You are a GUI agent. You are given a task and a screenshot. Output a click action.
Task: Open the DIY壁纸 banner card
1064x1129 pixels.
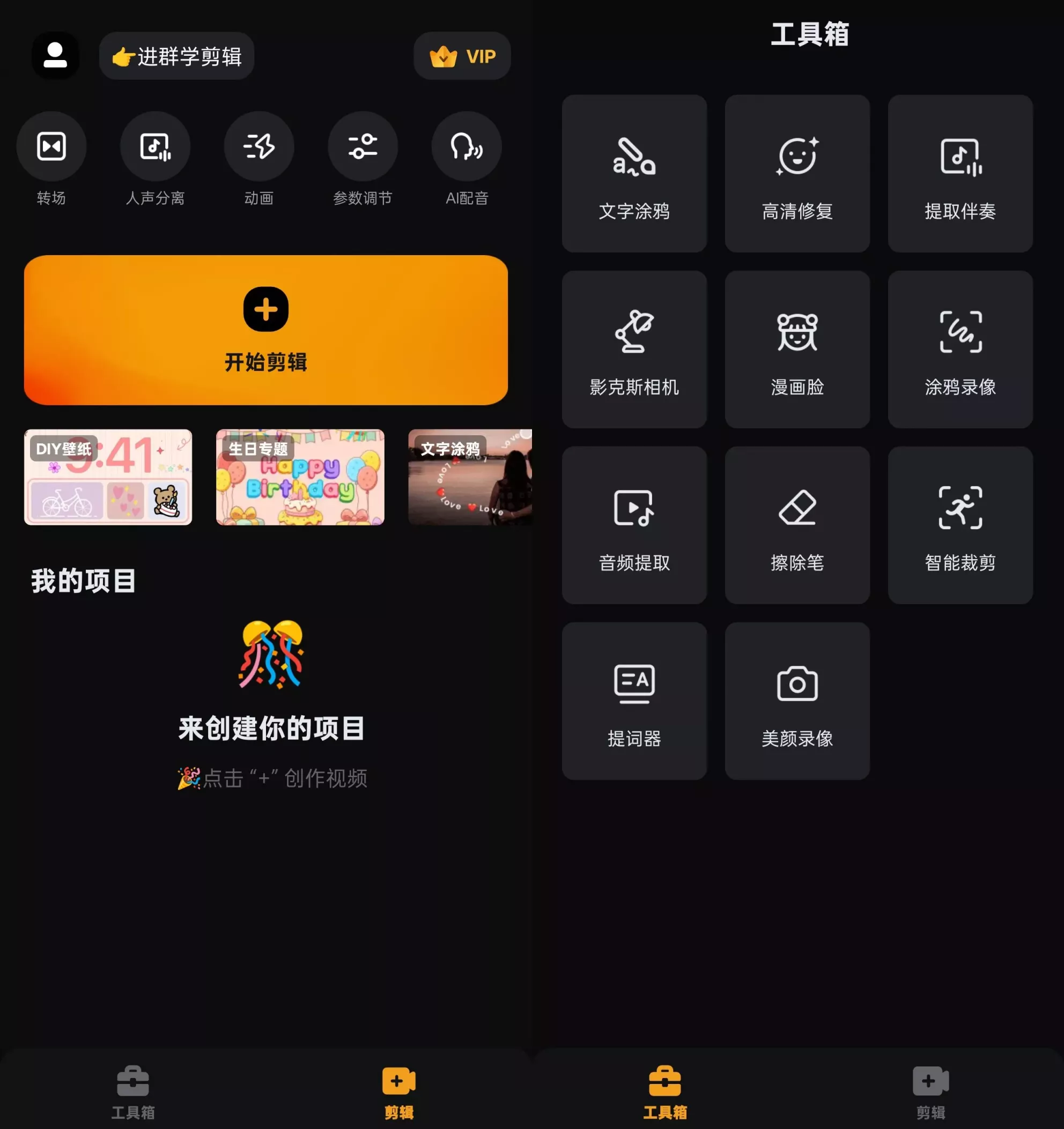[x=108, y=477]
